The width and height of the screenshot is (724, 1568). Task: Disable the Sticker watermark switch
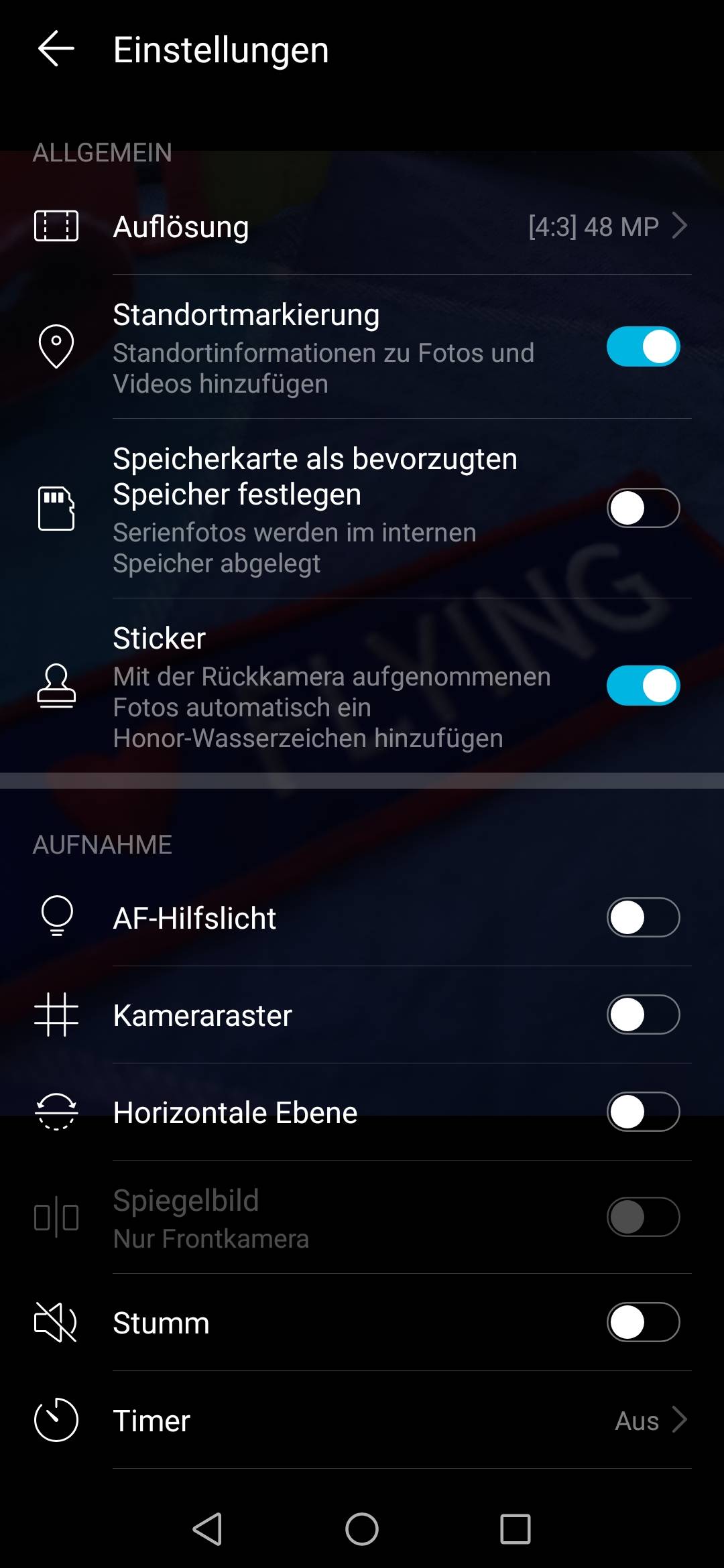coord(643,686)
